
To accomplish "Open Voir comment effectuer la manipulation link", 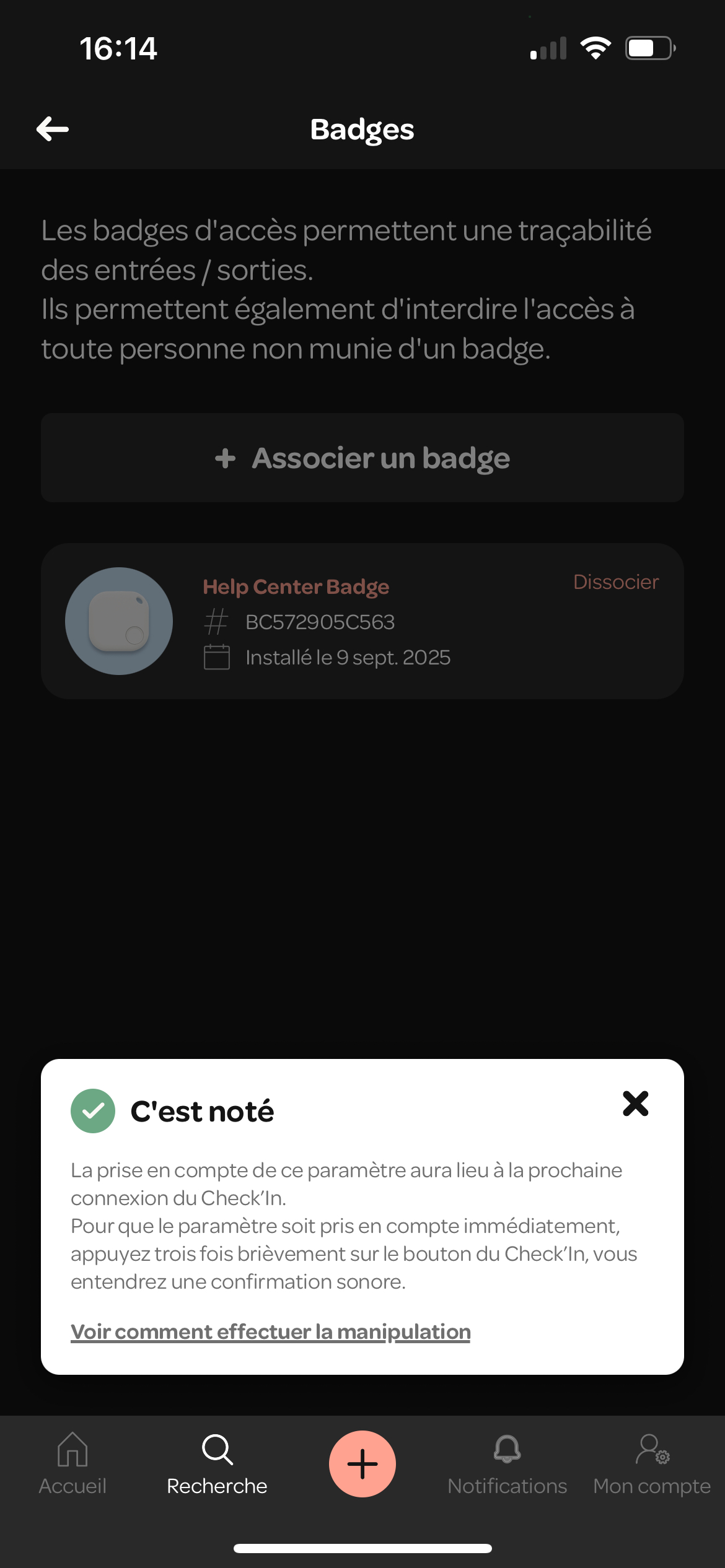I will [271, 1331].
